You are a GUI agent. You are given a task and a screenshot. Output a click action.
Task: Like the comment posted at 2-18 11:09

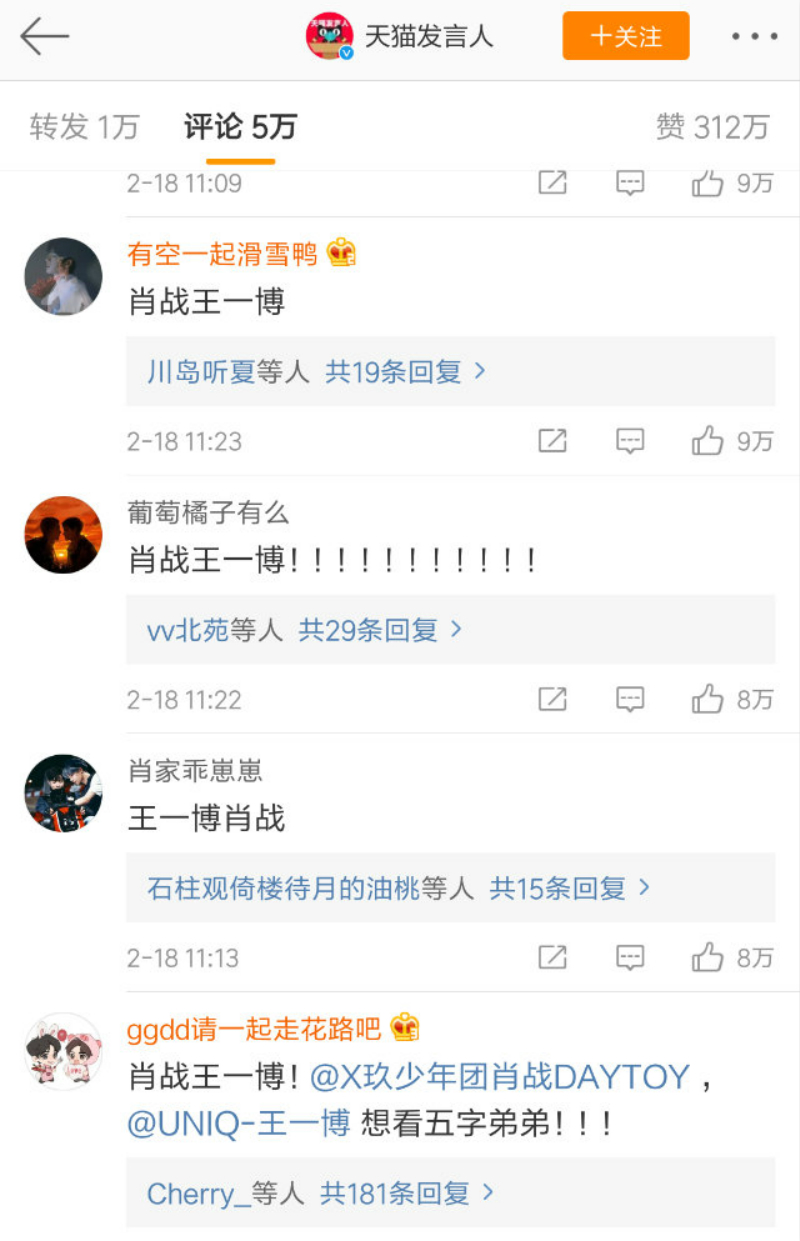coord(708,183)
